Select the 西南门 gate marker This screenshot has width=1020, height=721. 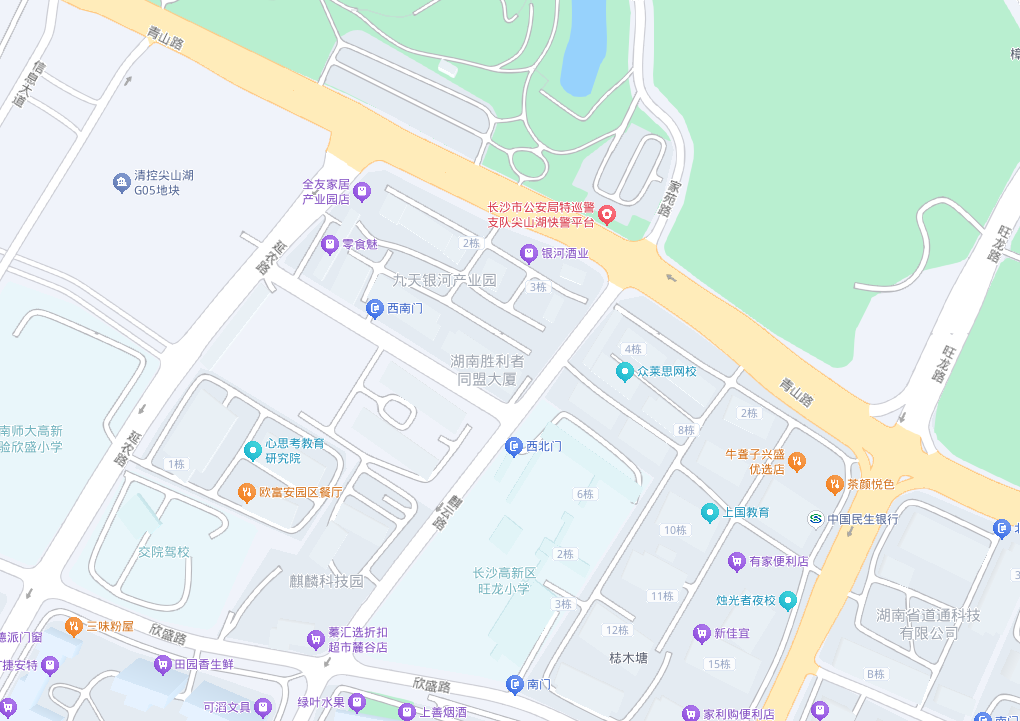point(375,308)
